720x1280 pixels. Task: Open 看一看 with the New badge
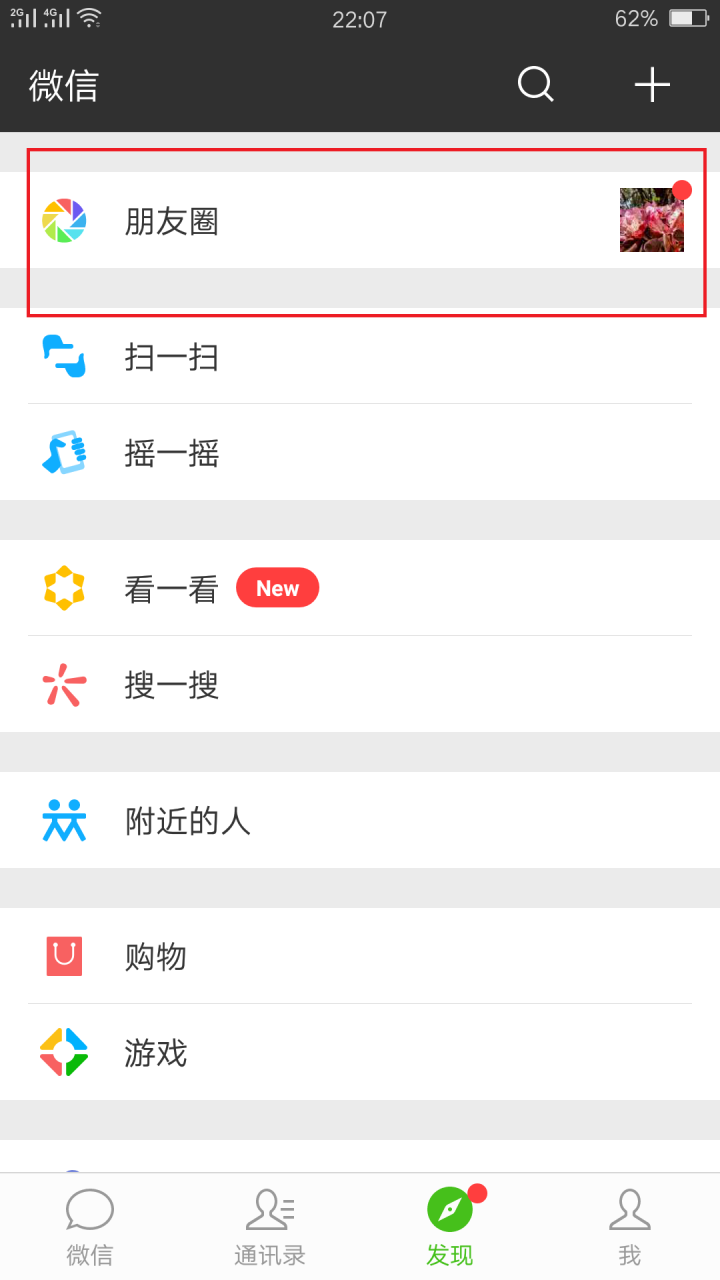click(360, 588)
